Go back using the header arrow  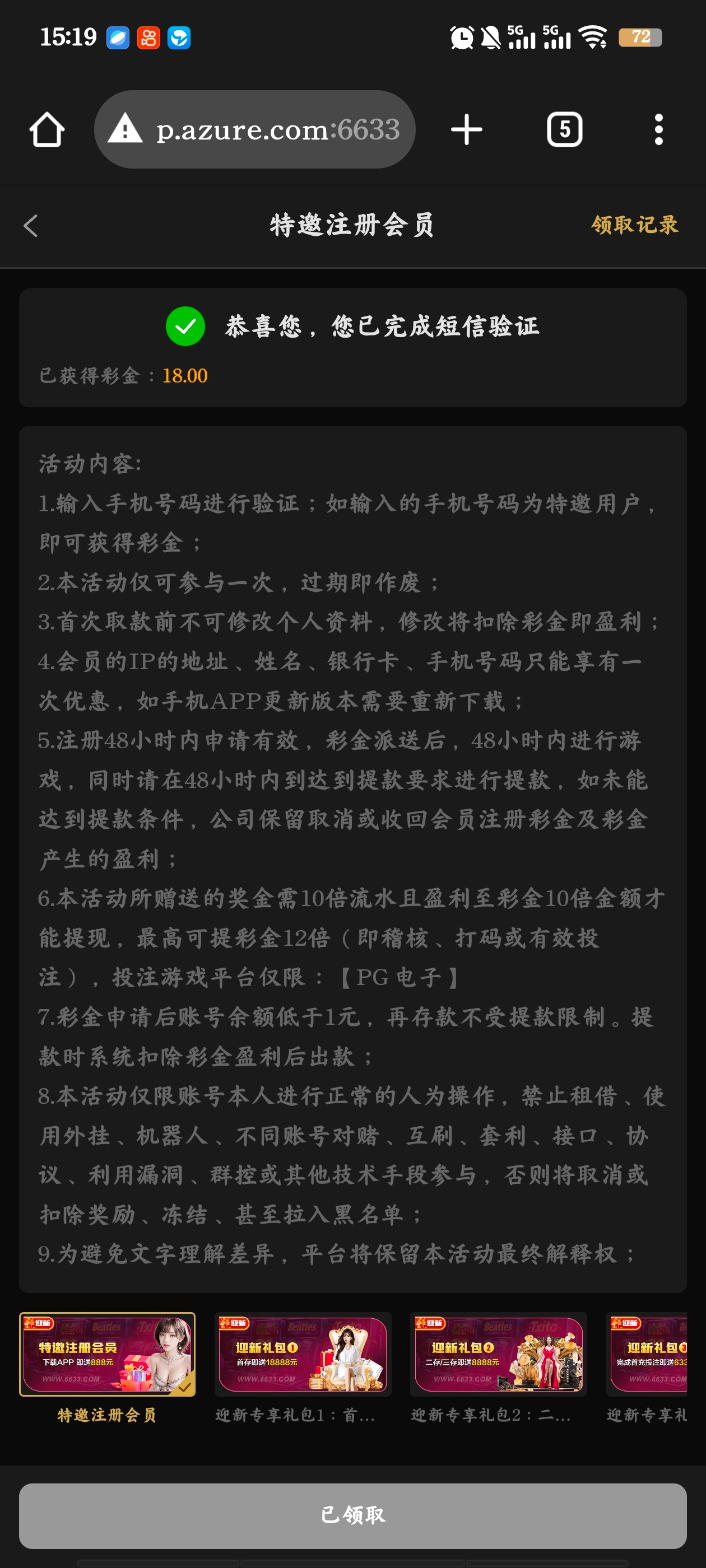tap(31, 225)
